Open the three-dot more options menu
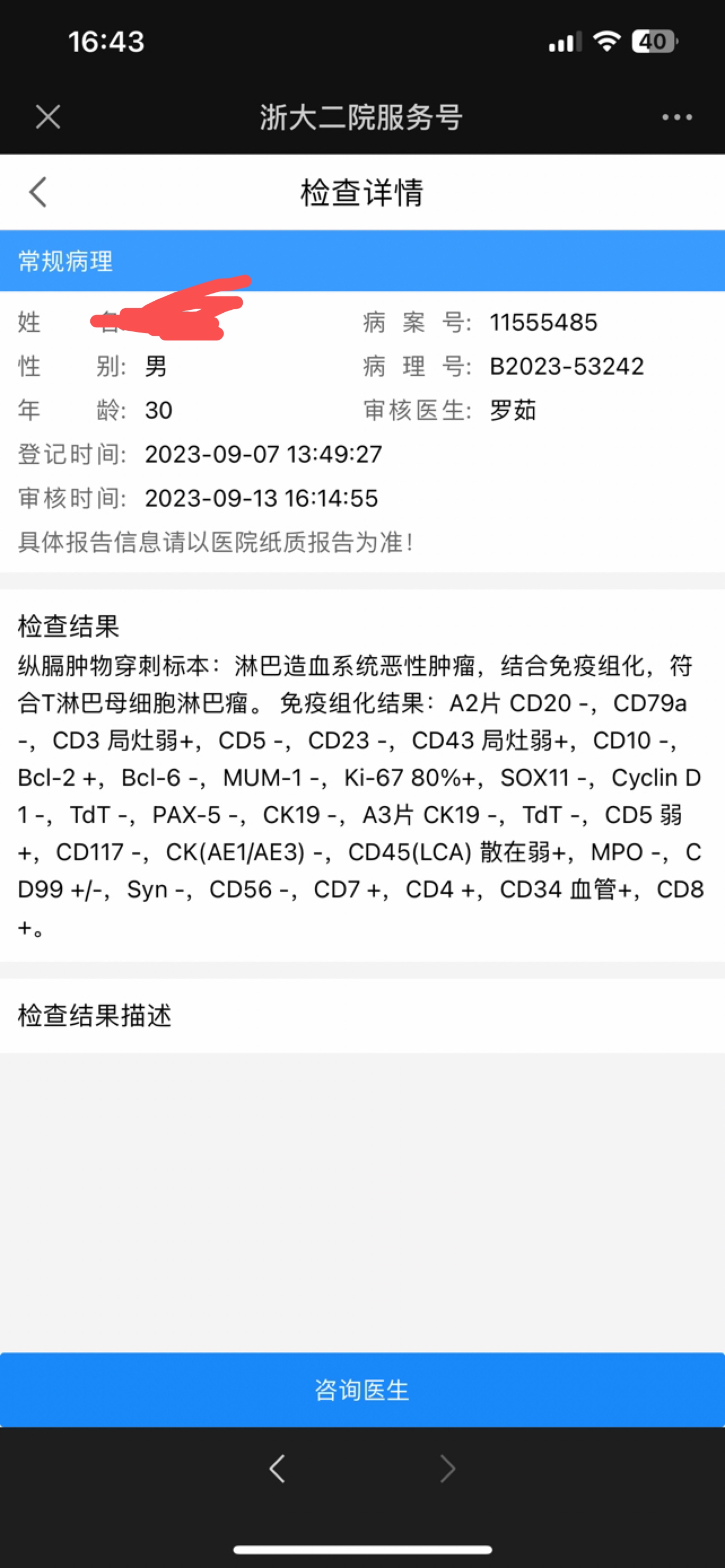Image resolution: width=725 pixels, height=1568 pixels. tap(677, 117)
